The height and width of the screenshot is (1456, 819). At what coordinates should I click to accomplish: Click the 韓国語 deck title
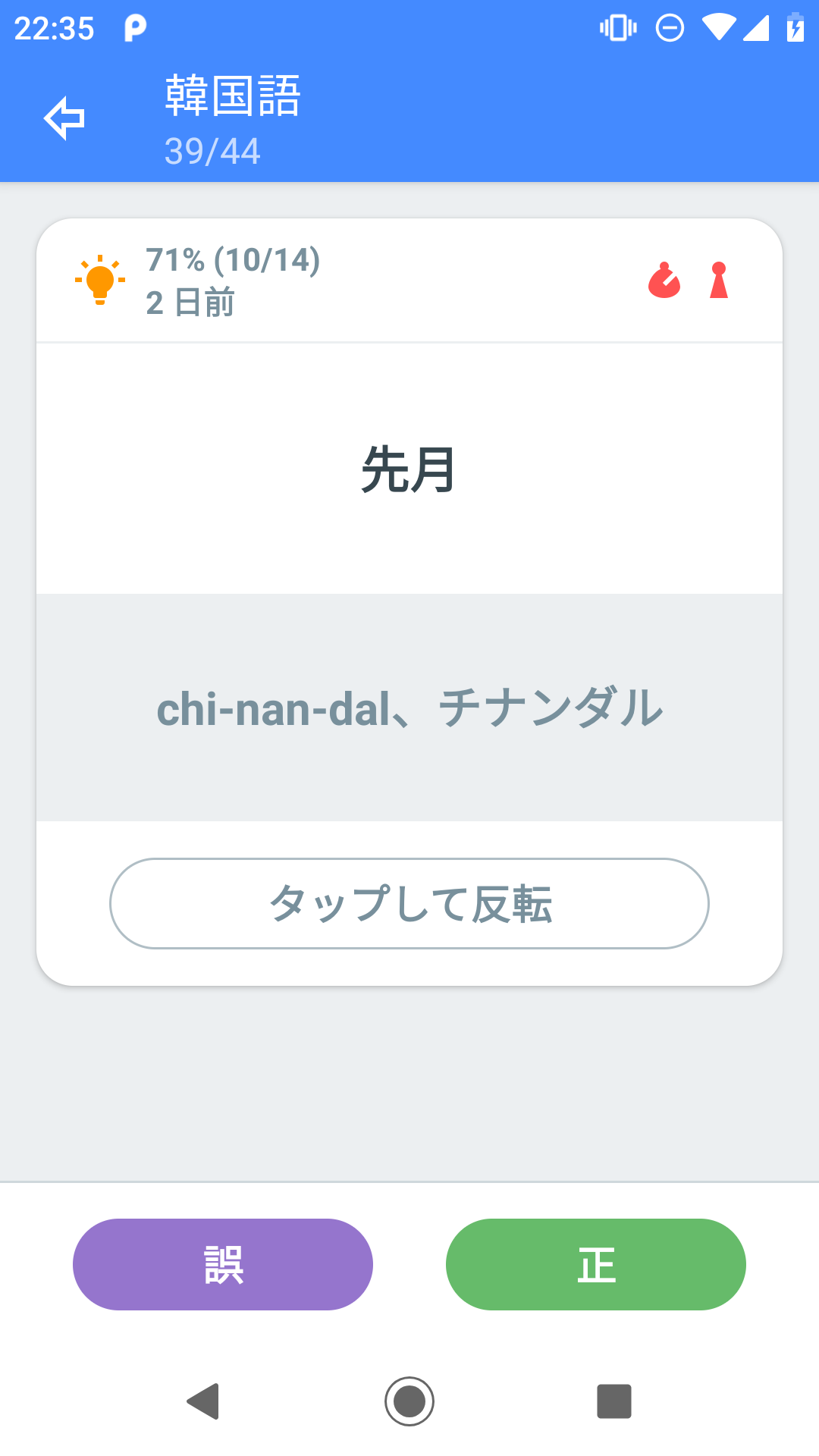[231, 94]
